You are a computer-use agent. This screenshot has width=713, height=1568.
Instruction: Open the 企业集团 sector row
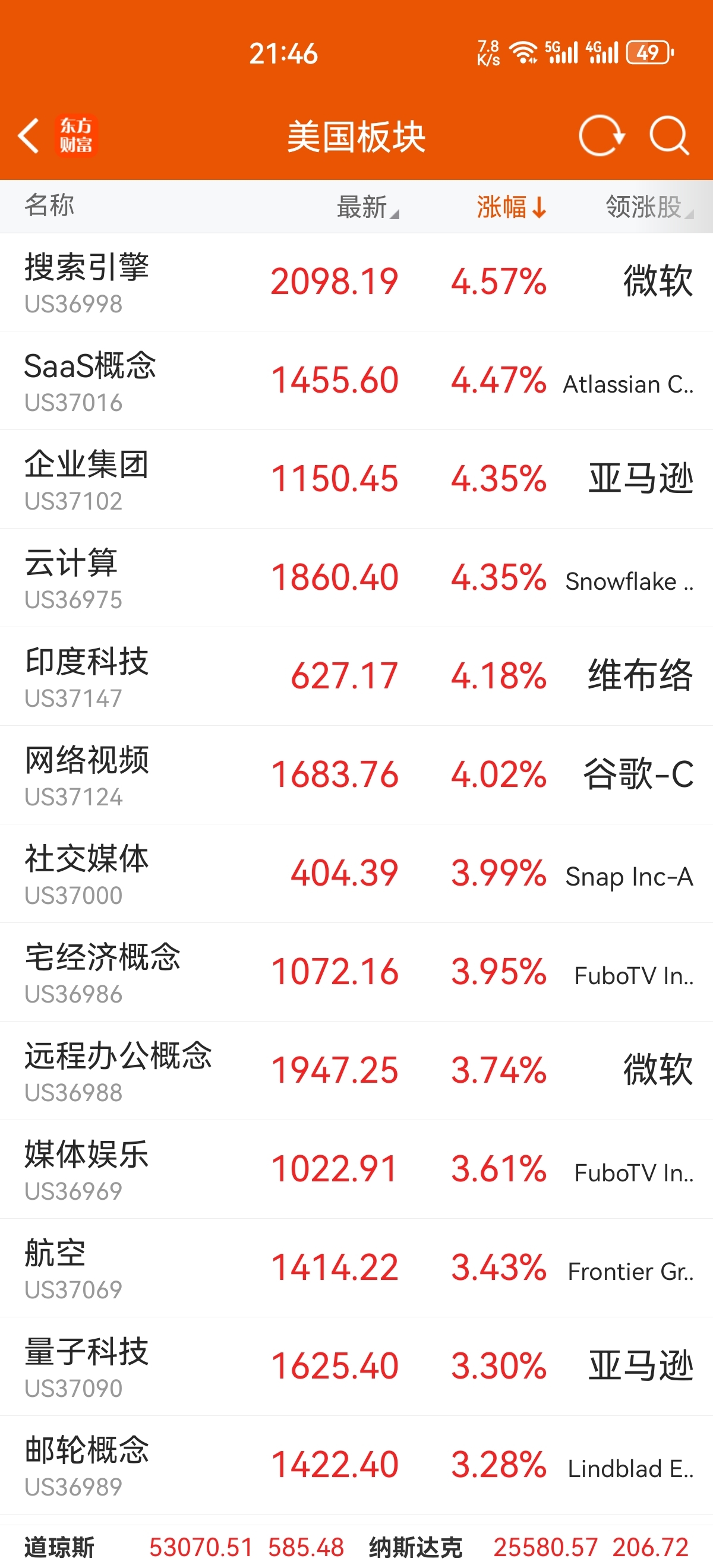click(x=356, y=480)
